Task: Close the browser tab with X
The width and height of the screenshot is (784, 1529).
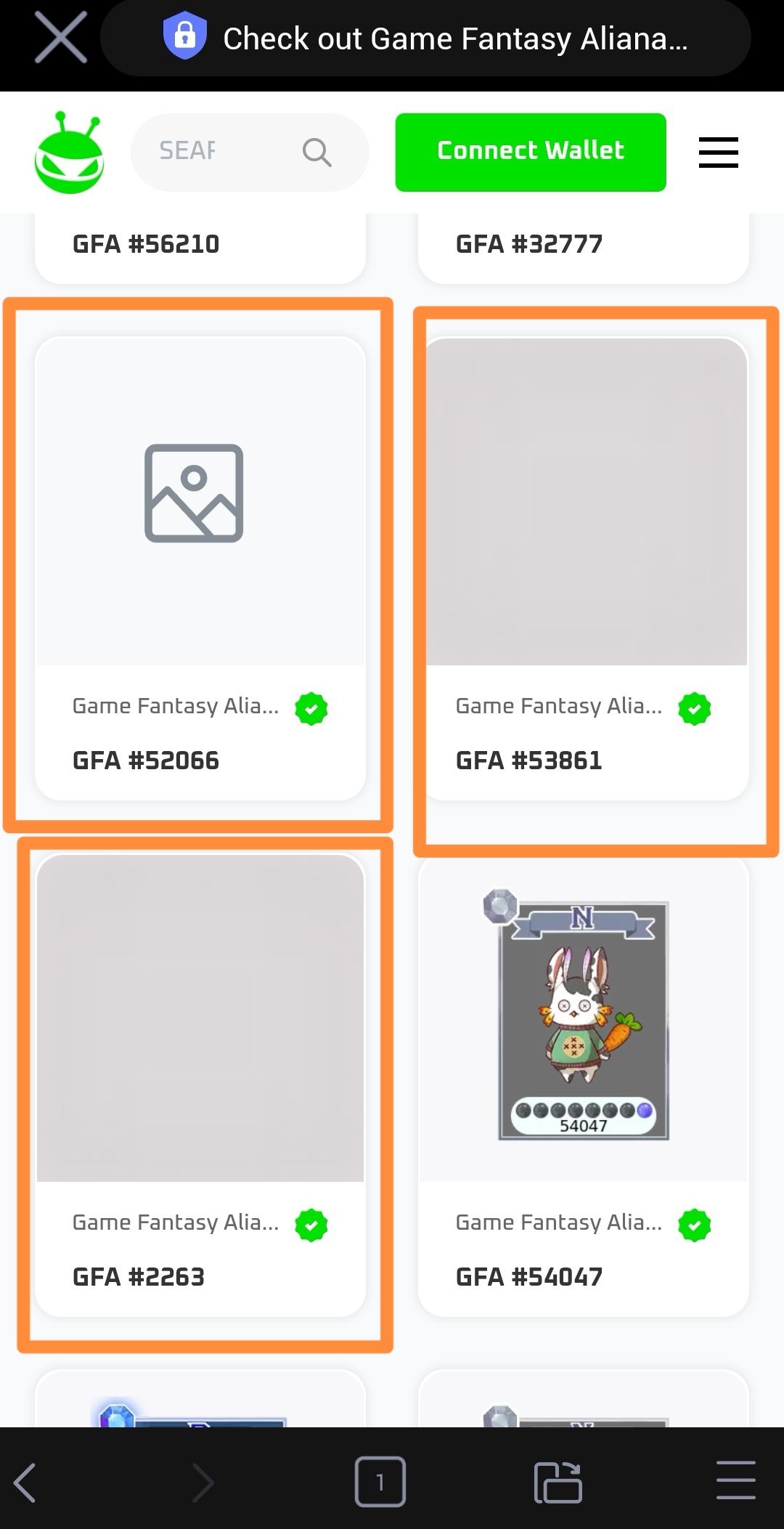Action: tap(61, 38)
